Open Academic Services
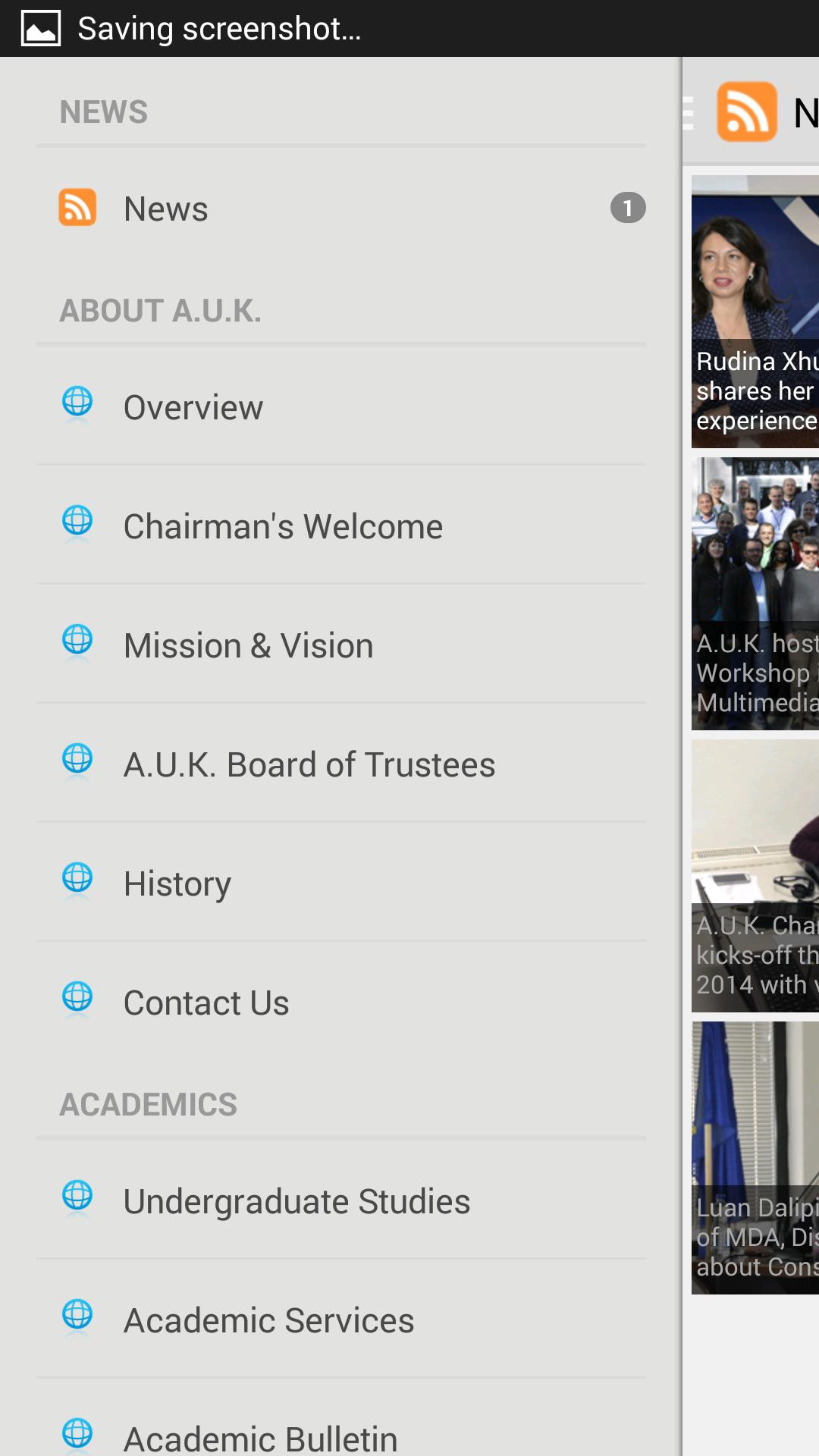 point(341,1320)
